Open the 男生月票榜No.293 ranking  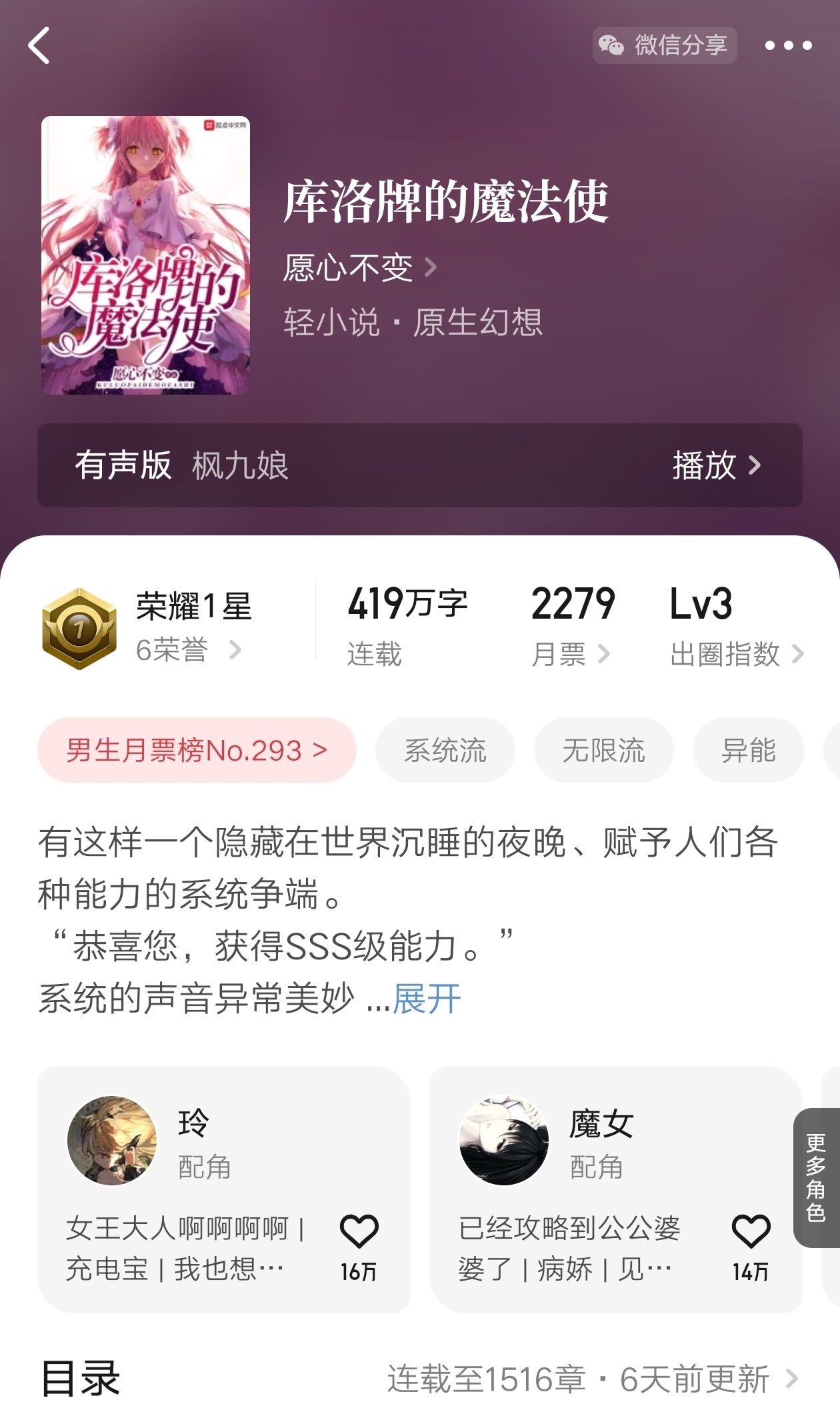(197, 751)
